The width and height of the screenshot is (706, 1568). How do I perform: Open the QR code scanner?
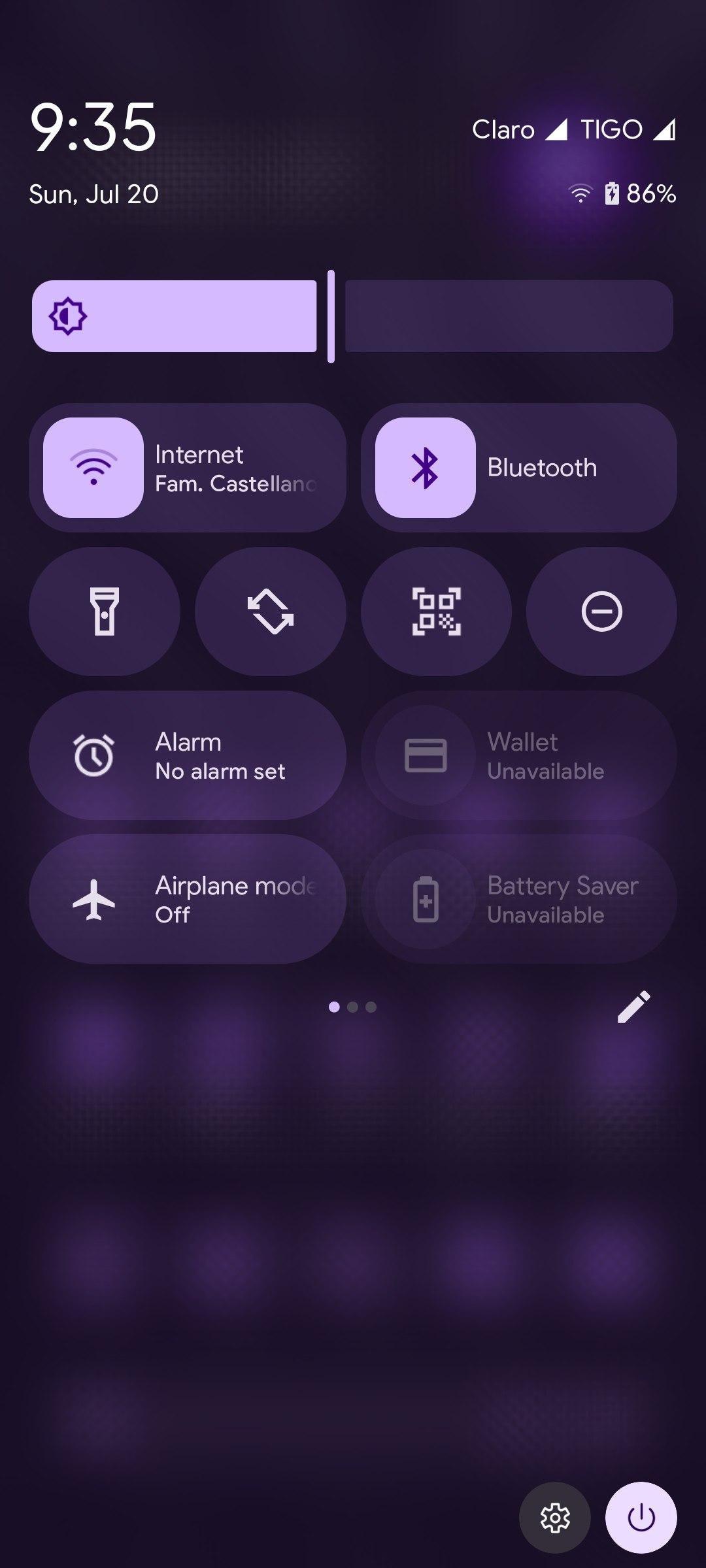coord(436,612)
